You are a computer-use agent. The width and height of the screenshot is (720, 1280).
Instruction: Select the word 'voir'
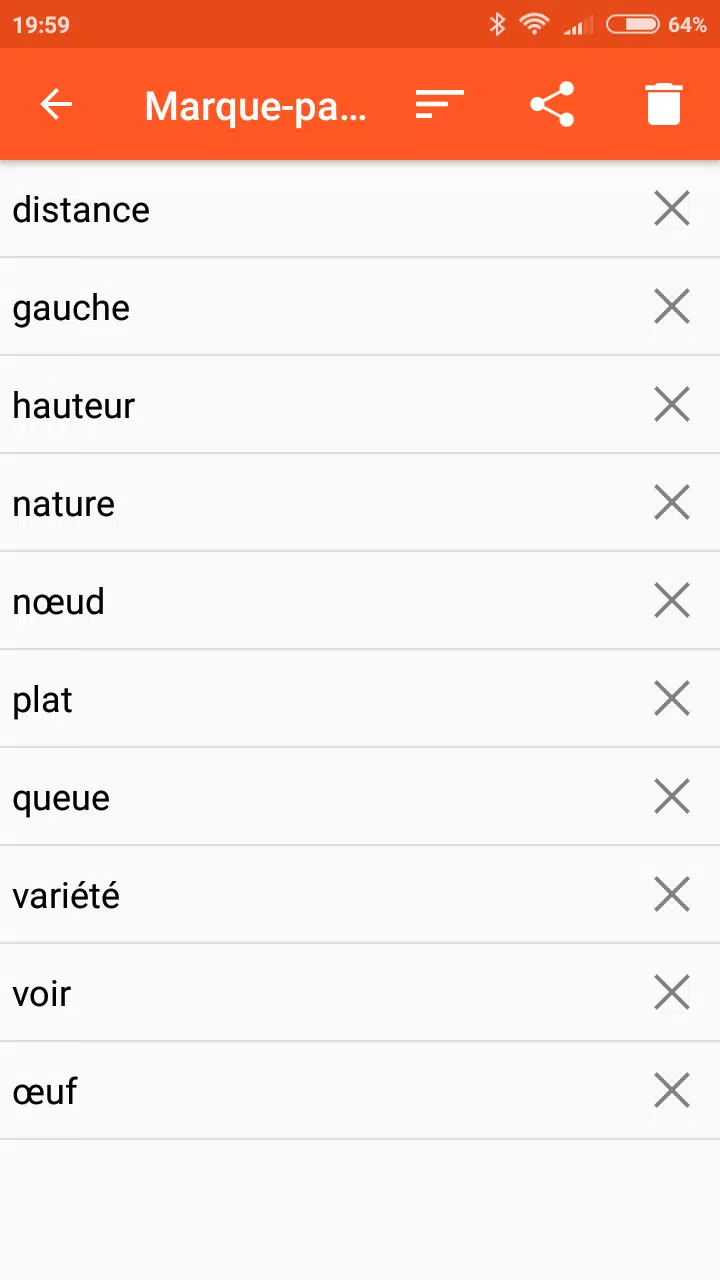point(41,993)
